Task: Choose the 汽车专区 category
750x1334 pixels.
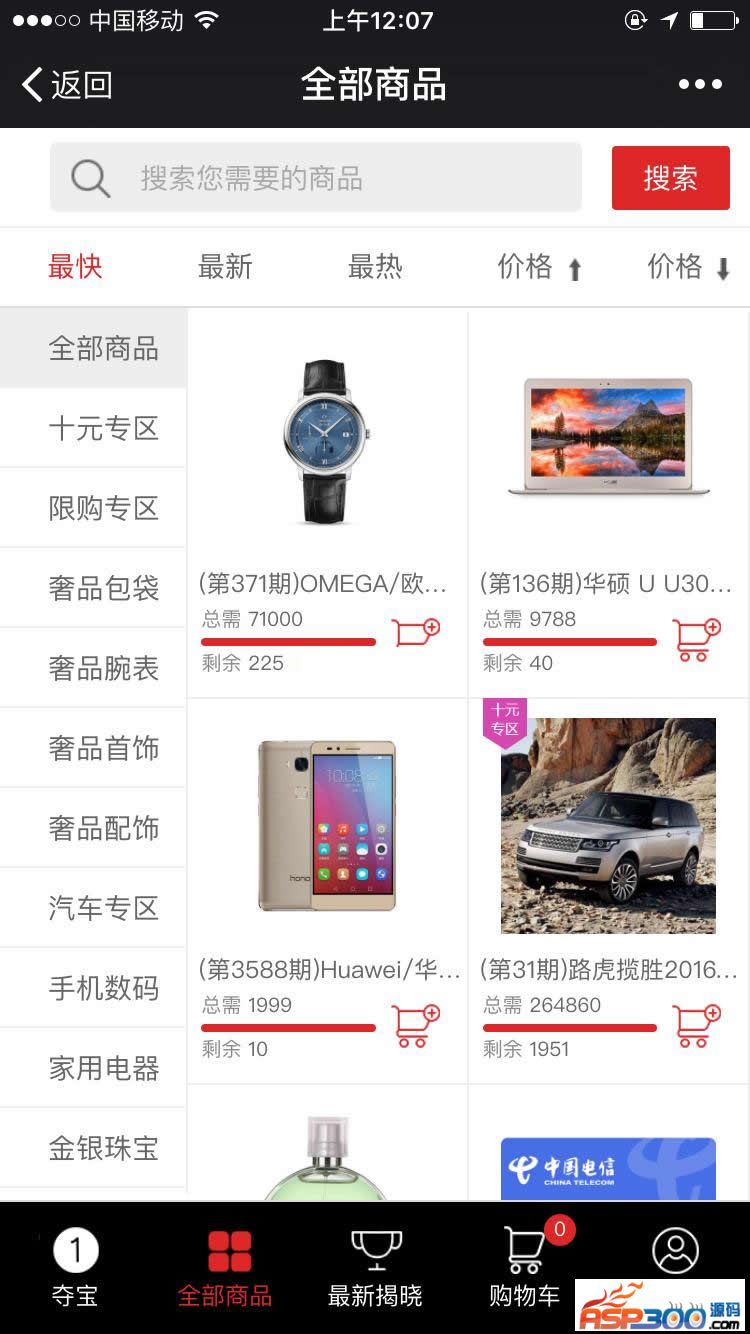Action: 103,908
